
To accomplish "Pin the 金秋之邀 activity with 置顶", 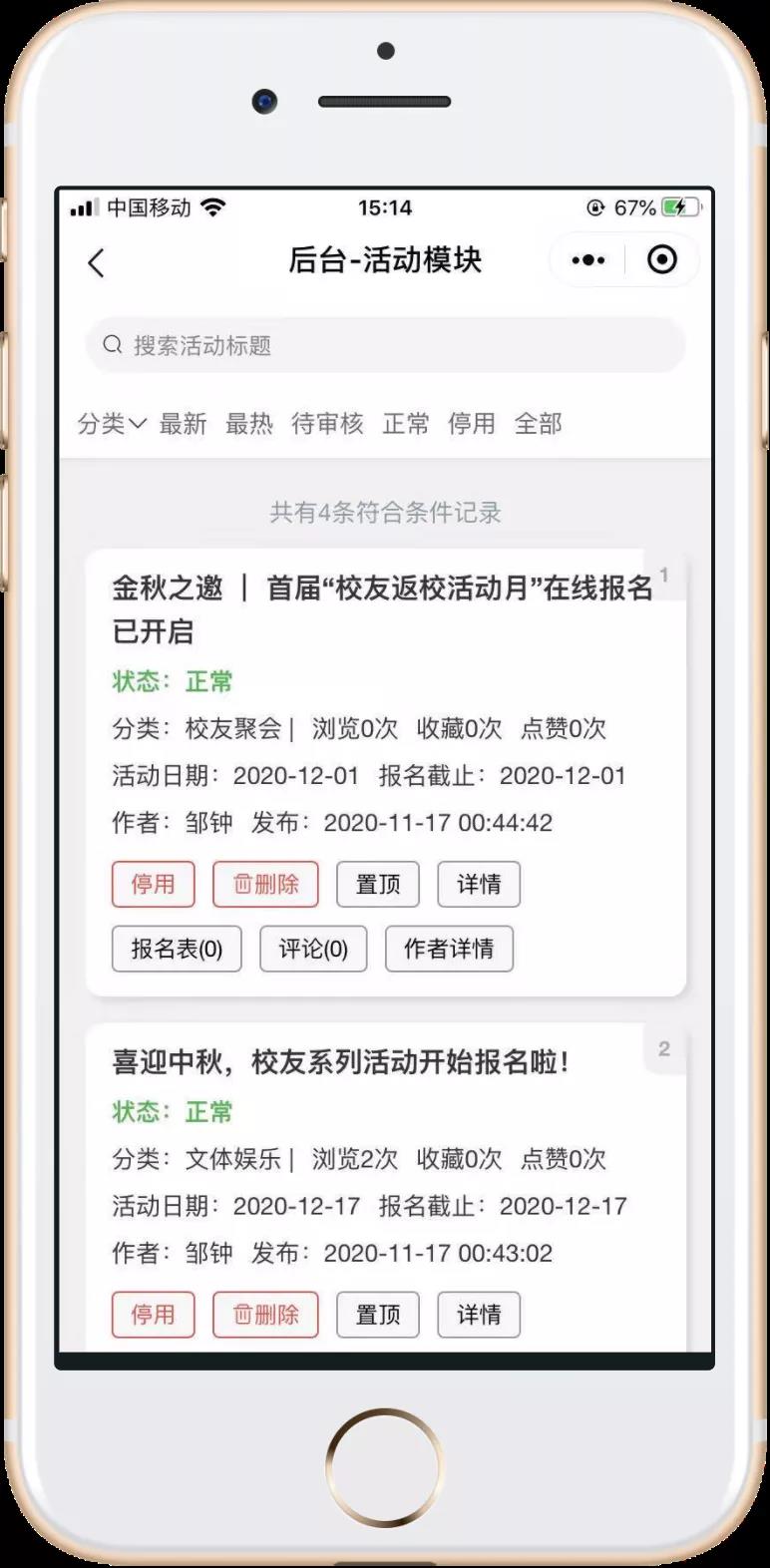I will point(378,885).
